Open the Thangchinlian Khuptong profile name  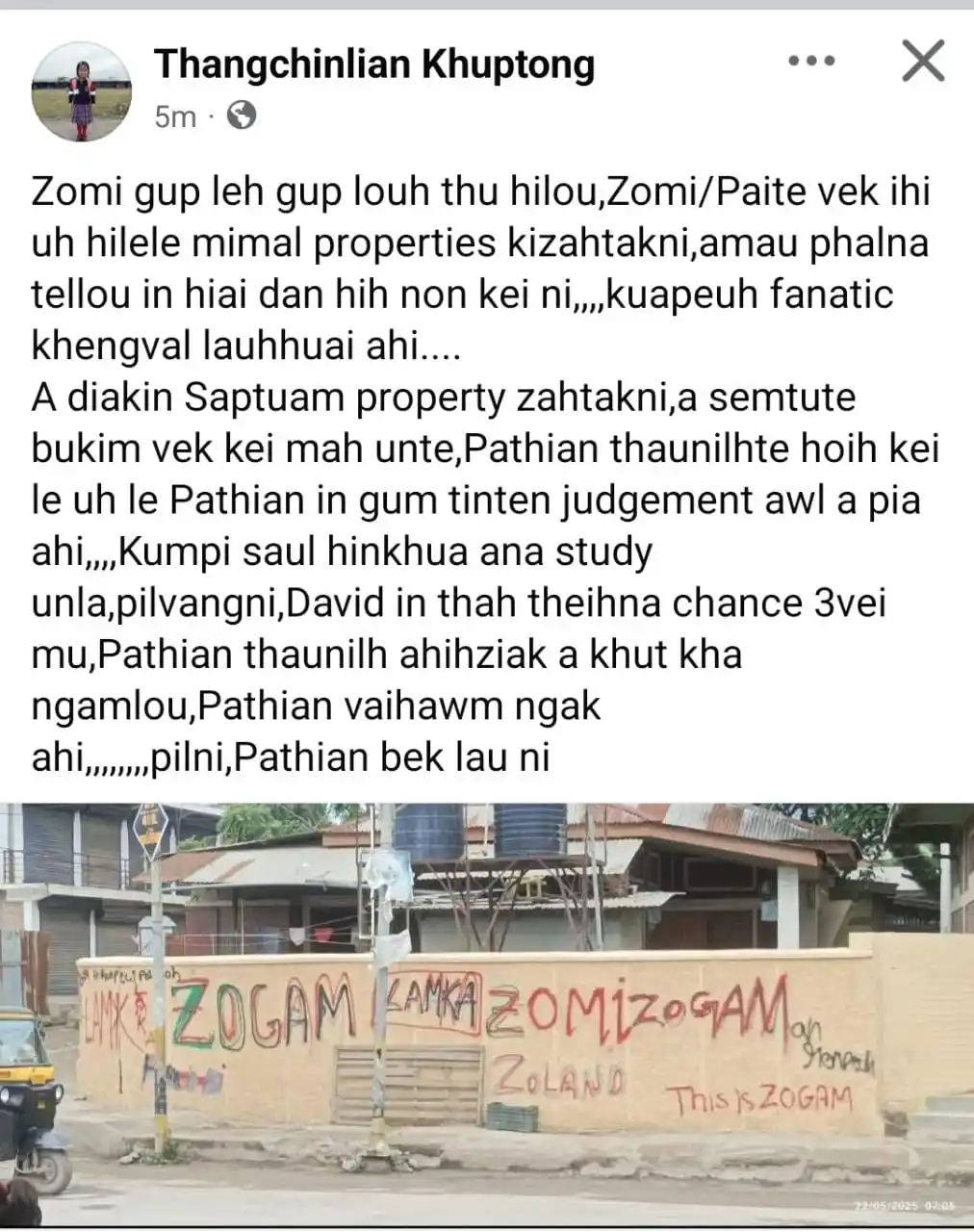[374, 64]
